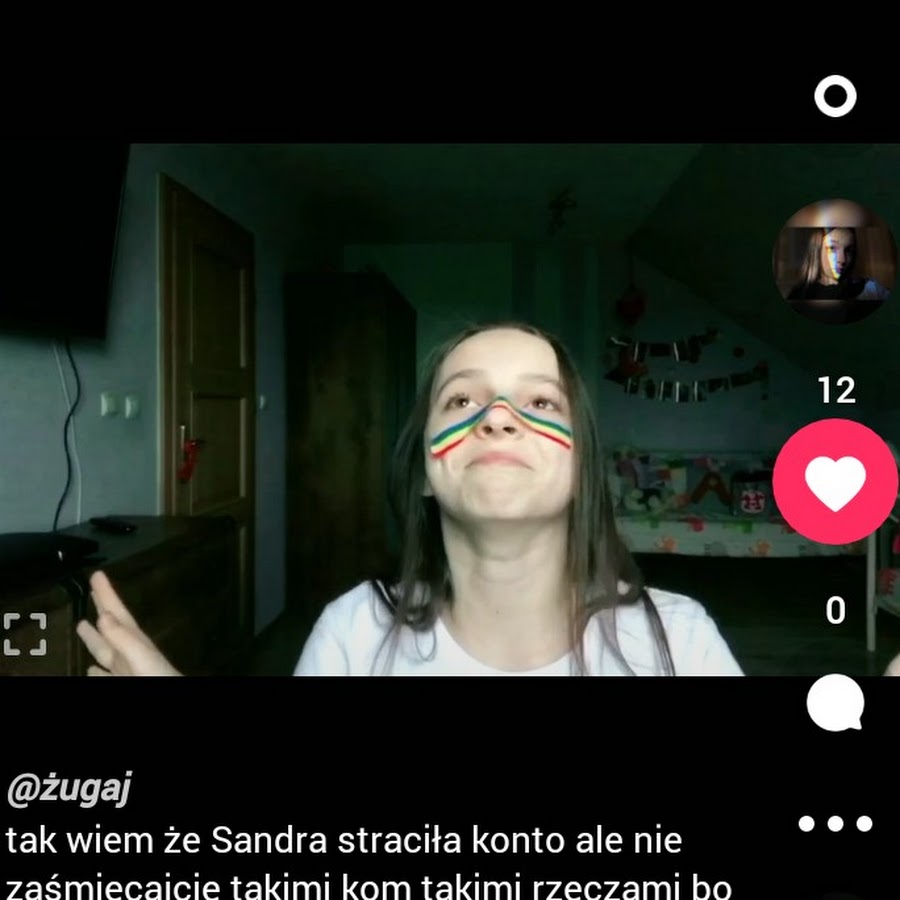Tap the circle icon at the top

pyautogui.click(x=835, y=97)
